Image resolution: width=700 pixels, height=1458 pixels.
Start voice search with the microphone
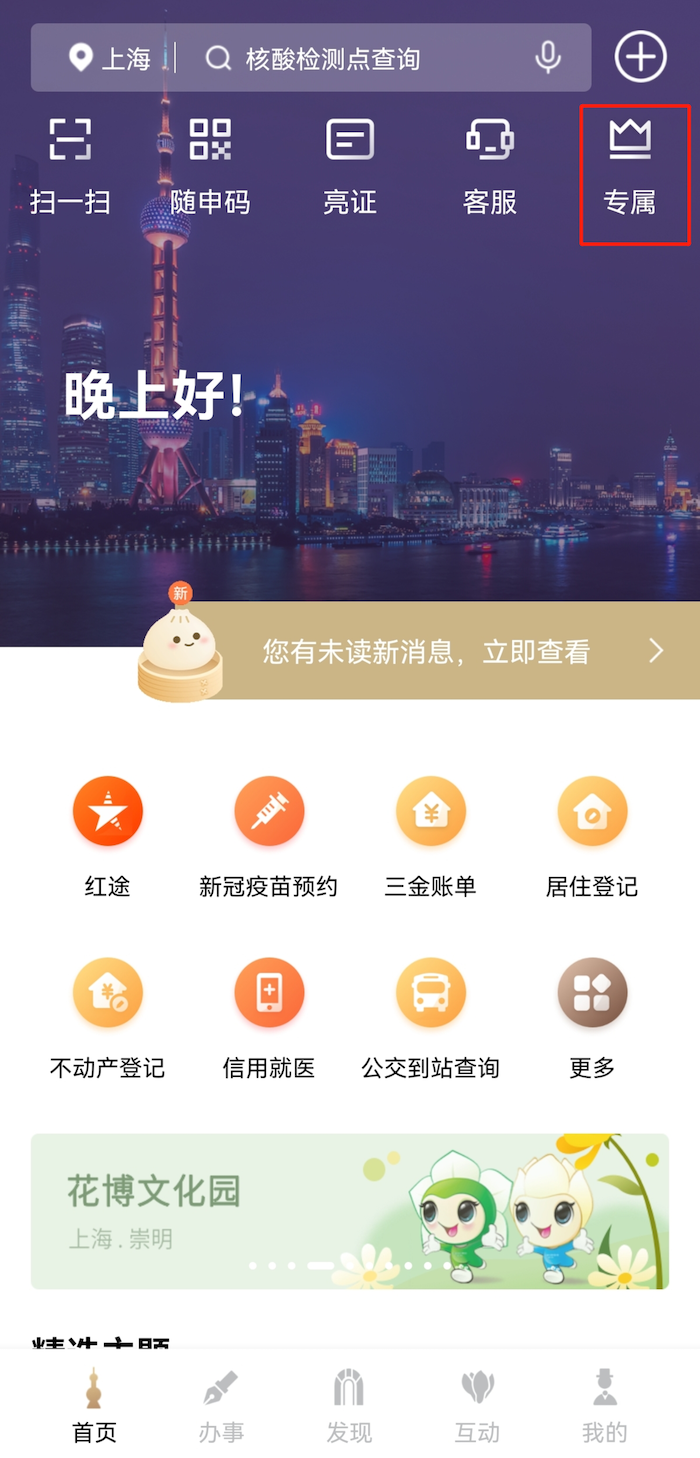pos(548,58)
